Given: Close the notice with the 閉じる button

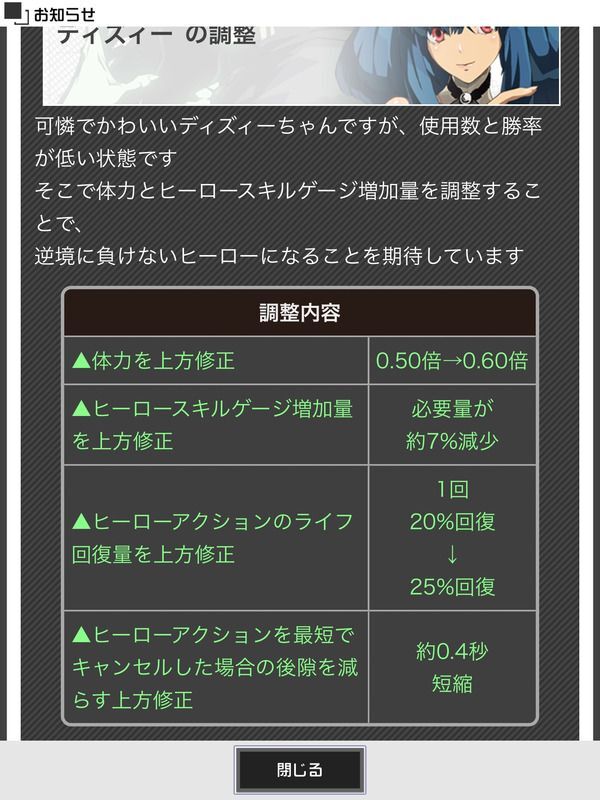Looking at the screenshot, I should tap(299, 770).
